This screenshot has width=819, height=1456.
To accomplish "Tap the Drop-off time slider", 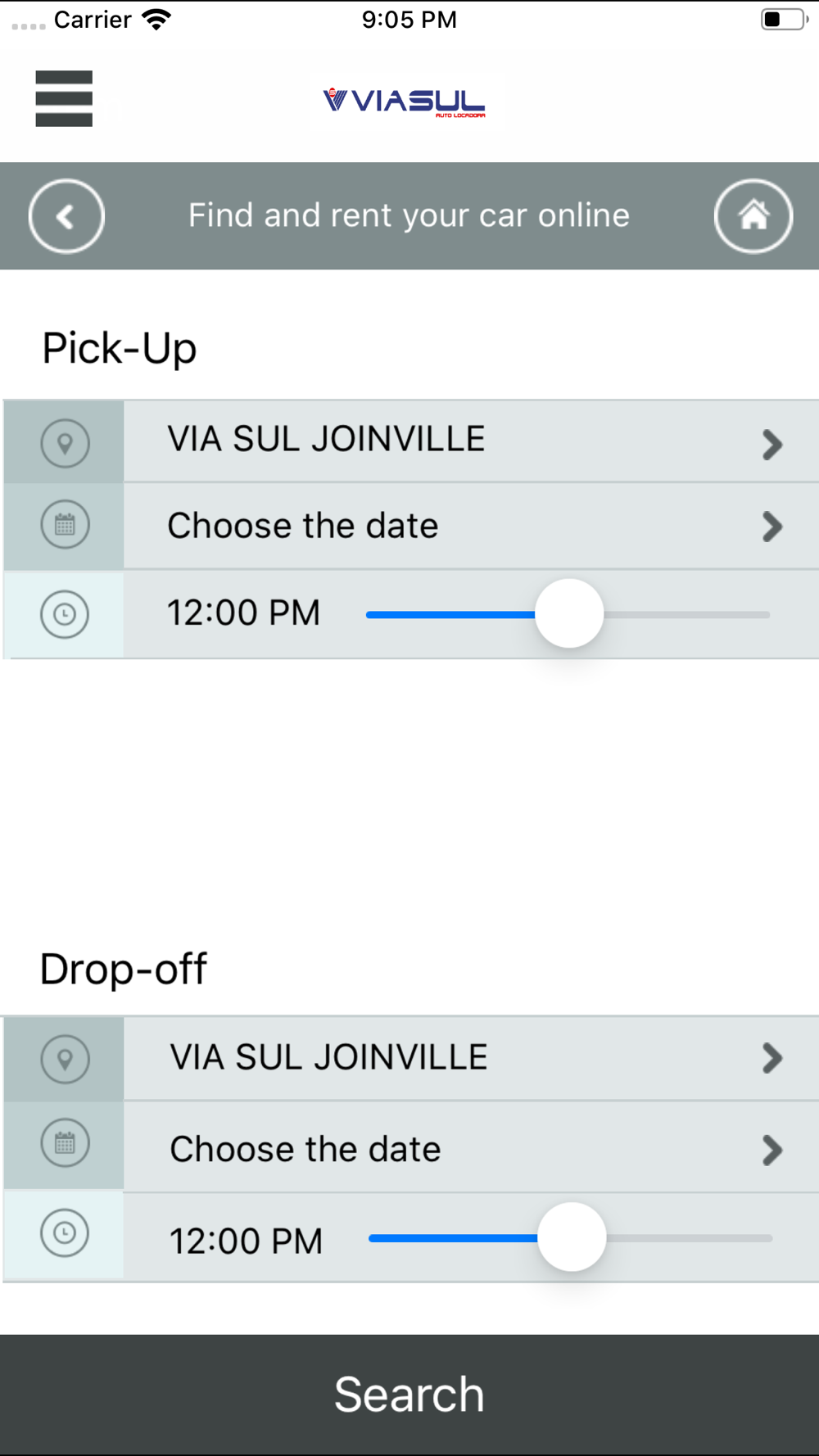I will pyautogui.click(x=571, y=1237).
